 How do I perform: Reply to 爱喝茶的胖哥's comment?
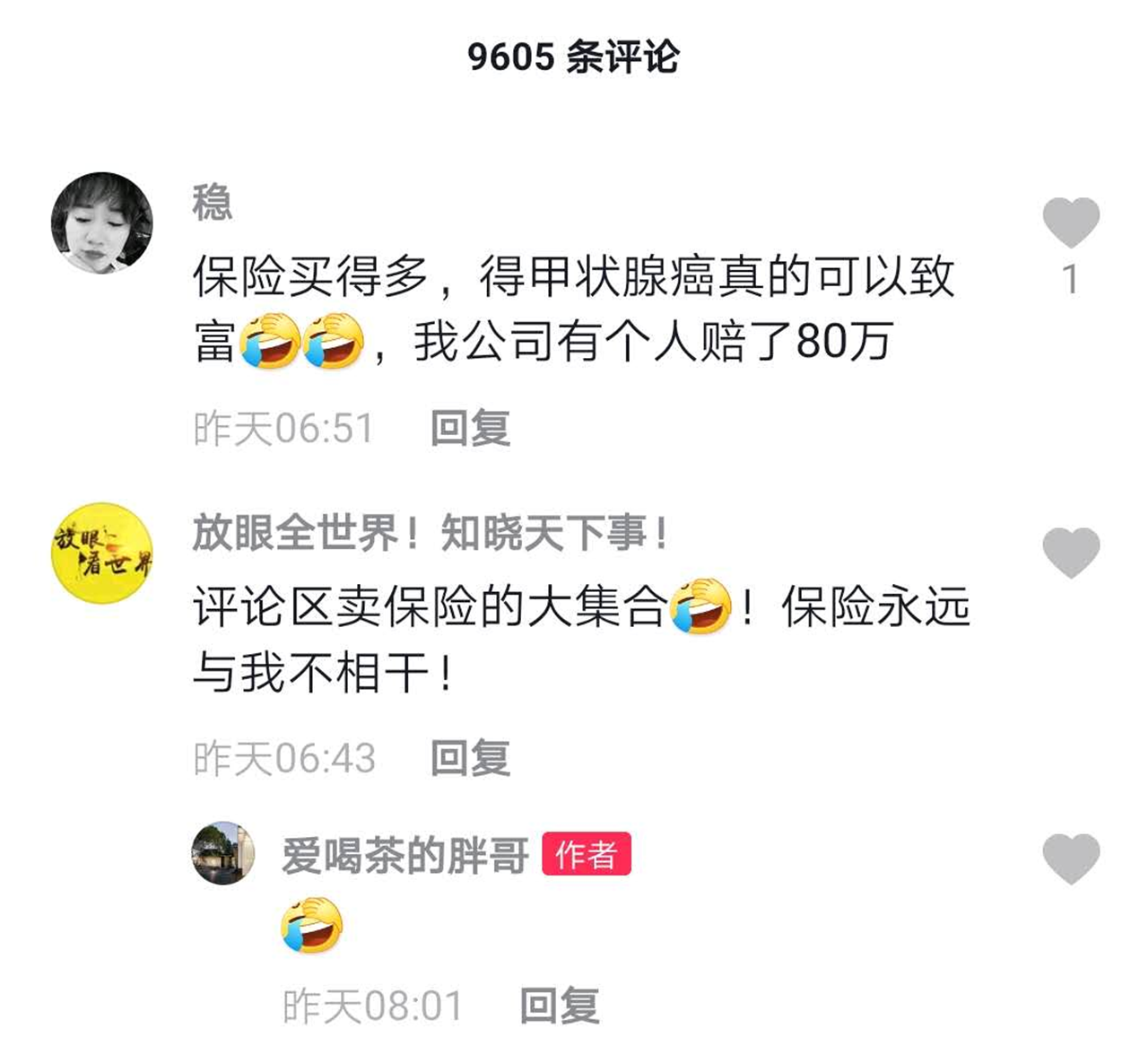click(x=559, y=1006)
